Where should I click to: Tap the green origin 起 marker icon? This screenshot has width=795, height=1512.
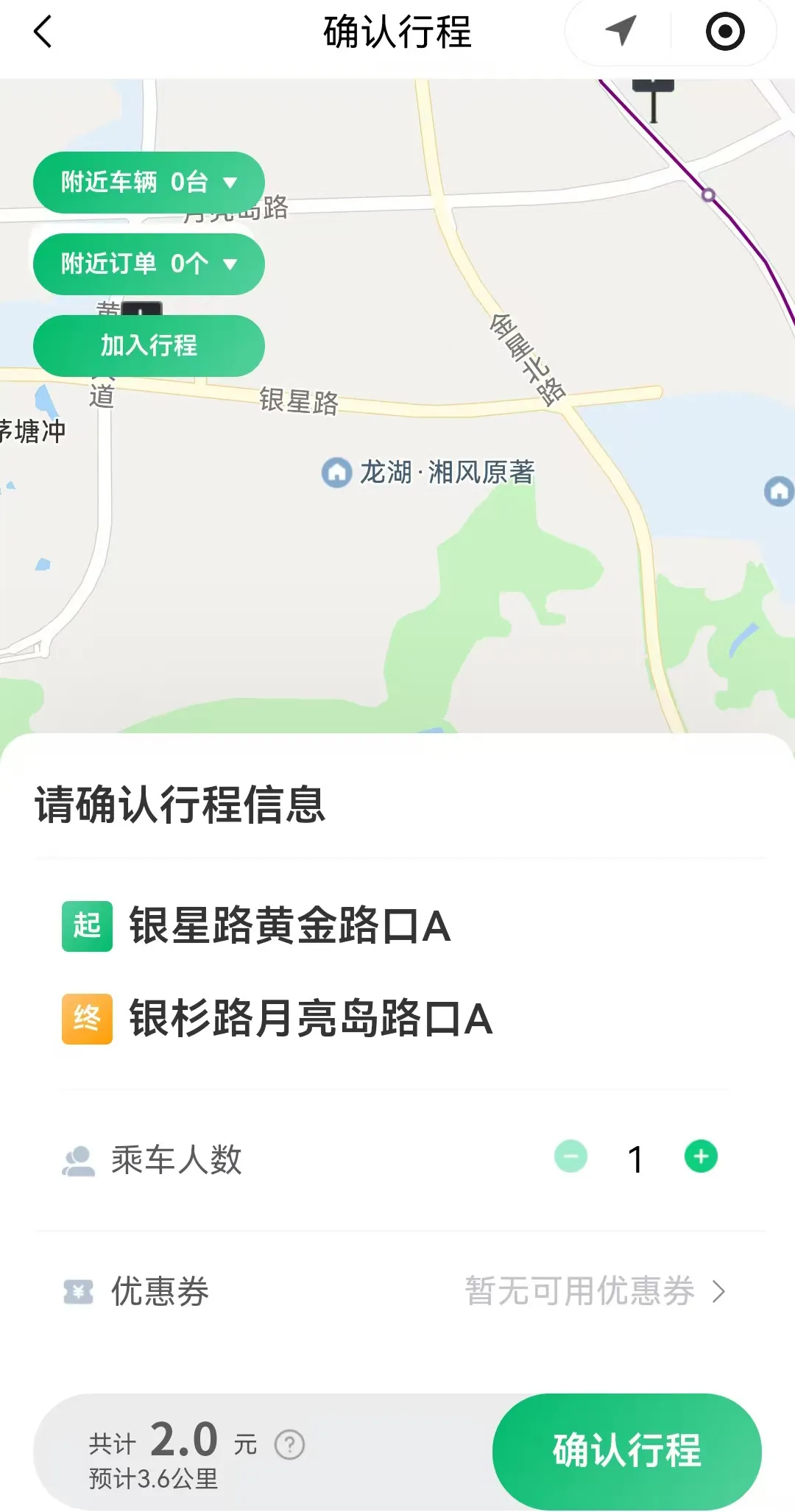click(x=85, y=926)
